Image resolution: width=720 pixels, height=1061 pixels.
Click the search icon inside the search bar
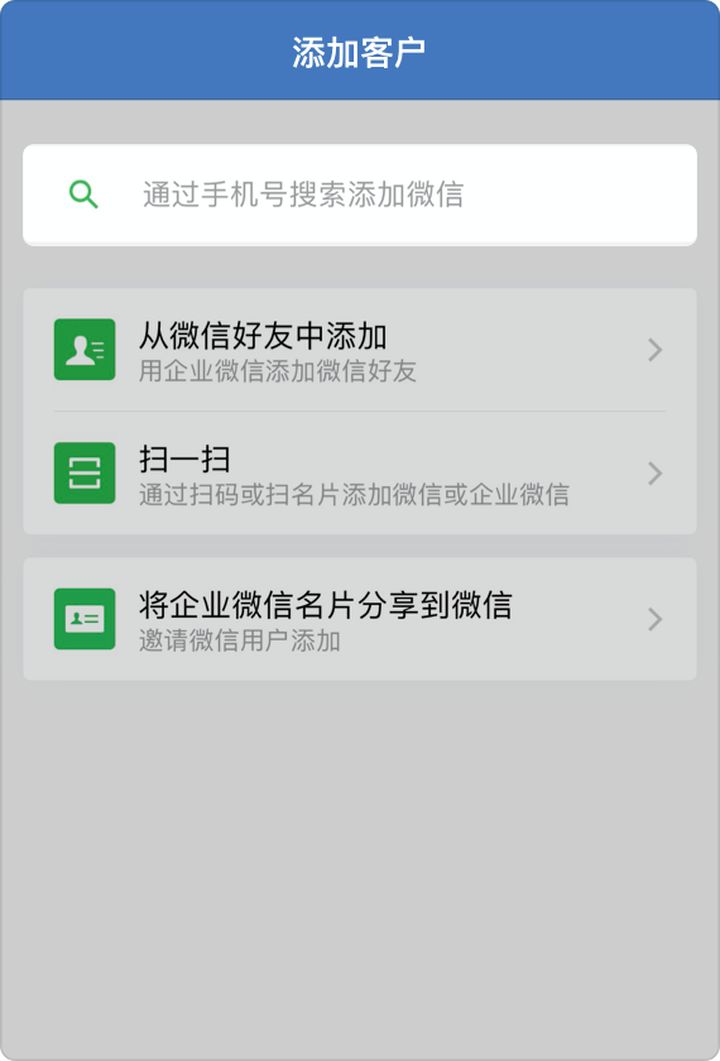83,193
